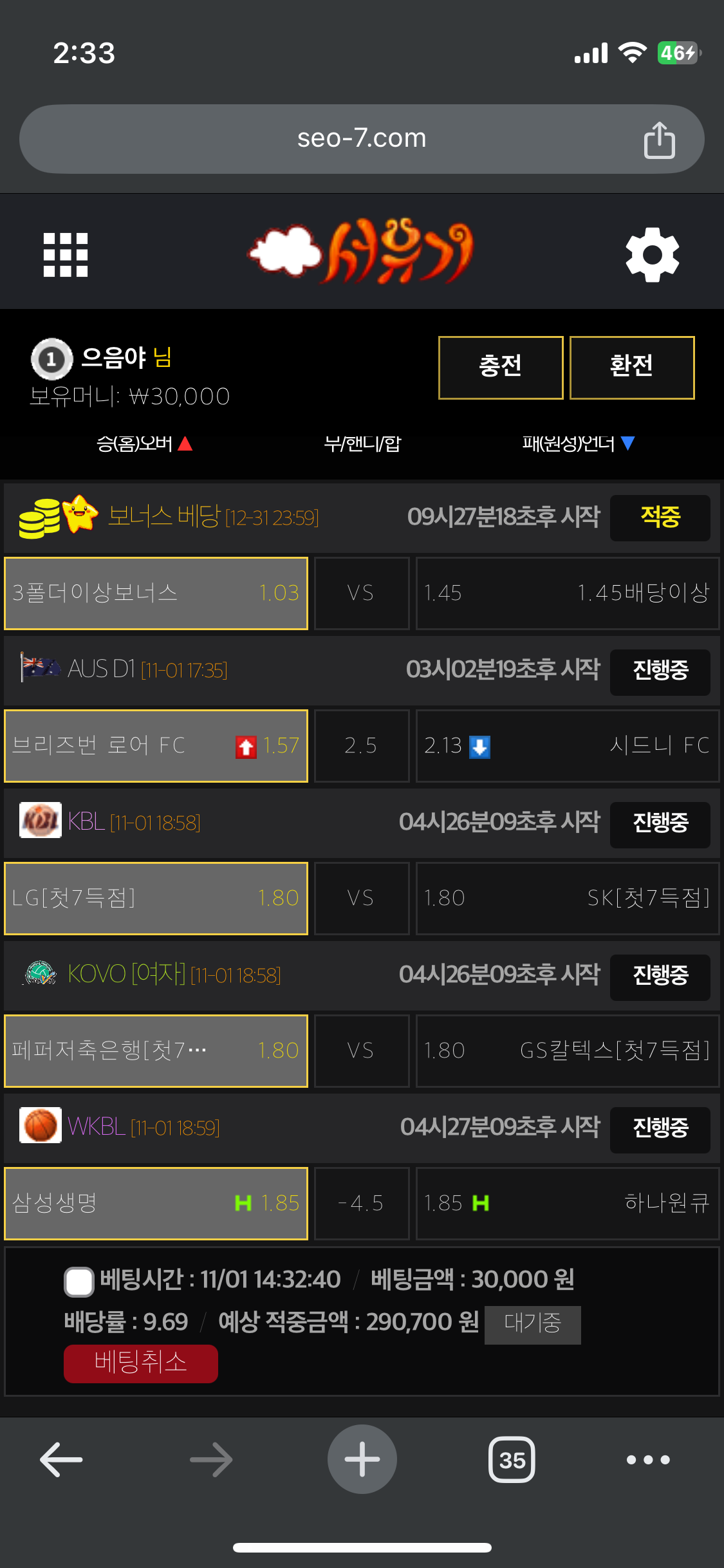The height and width of the screenshot is (1568, 724).
Task: Tap the 베팅취소 button
Action: pyautogui.click(x=140, y=1363)
